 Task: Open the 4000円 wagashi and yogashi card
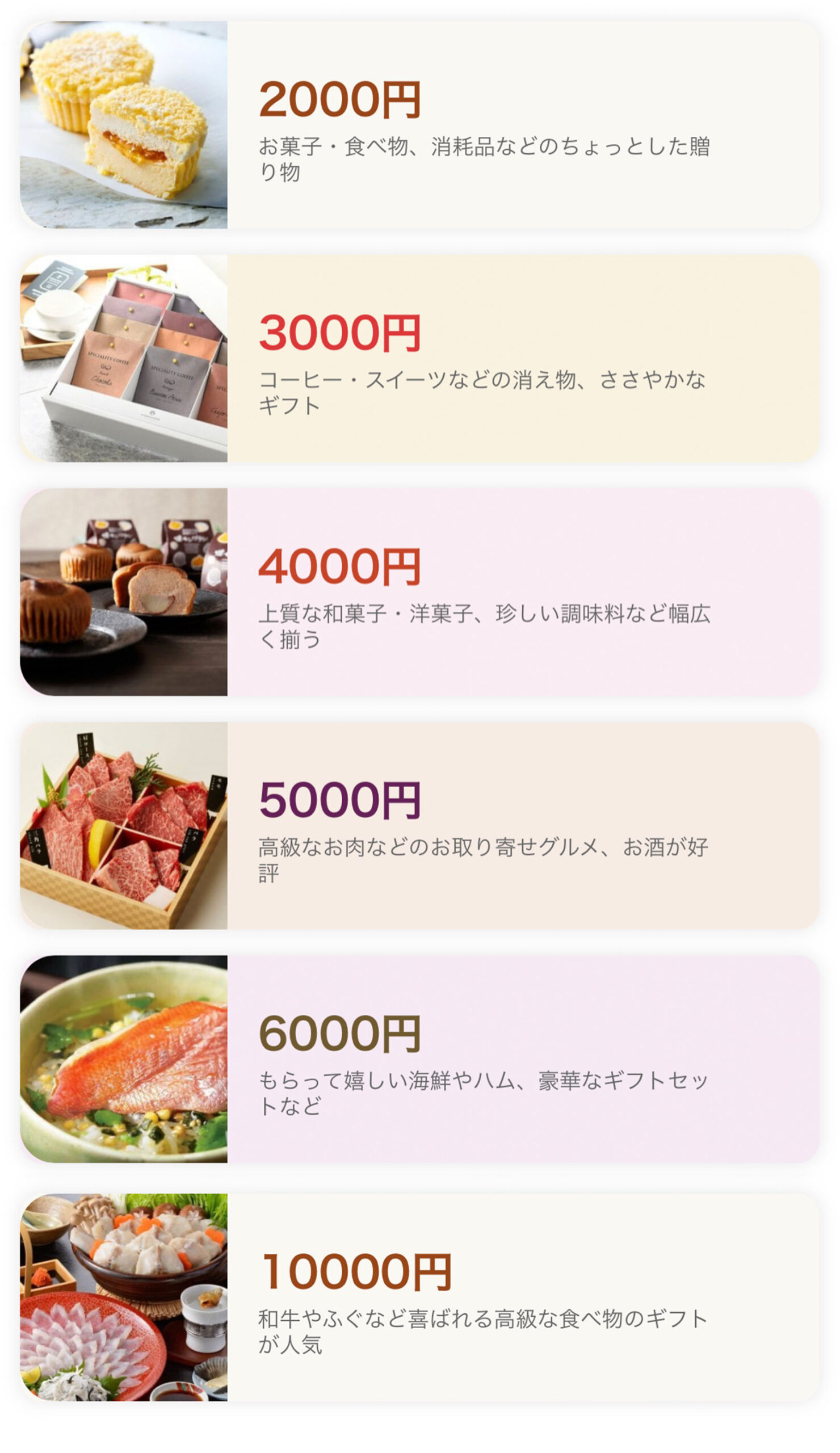click(x=419, y=591)
